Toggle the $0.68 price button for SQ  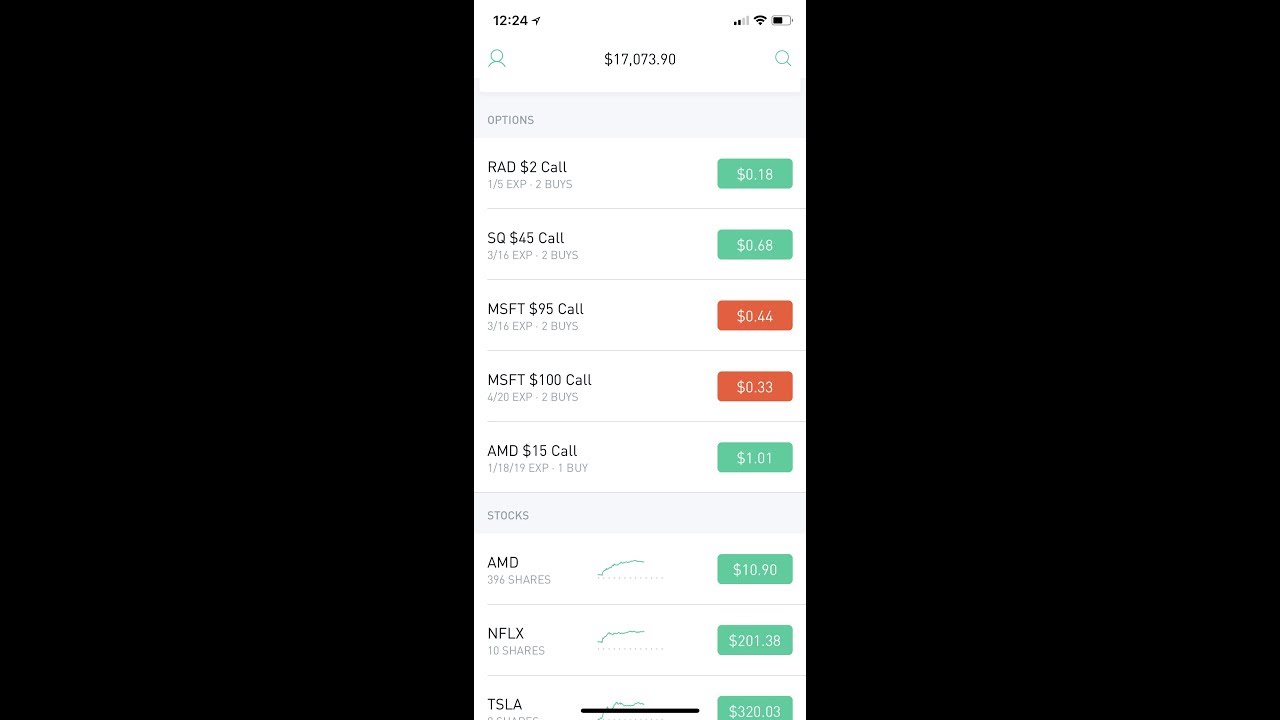[754, 245]
